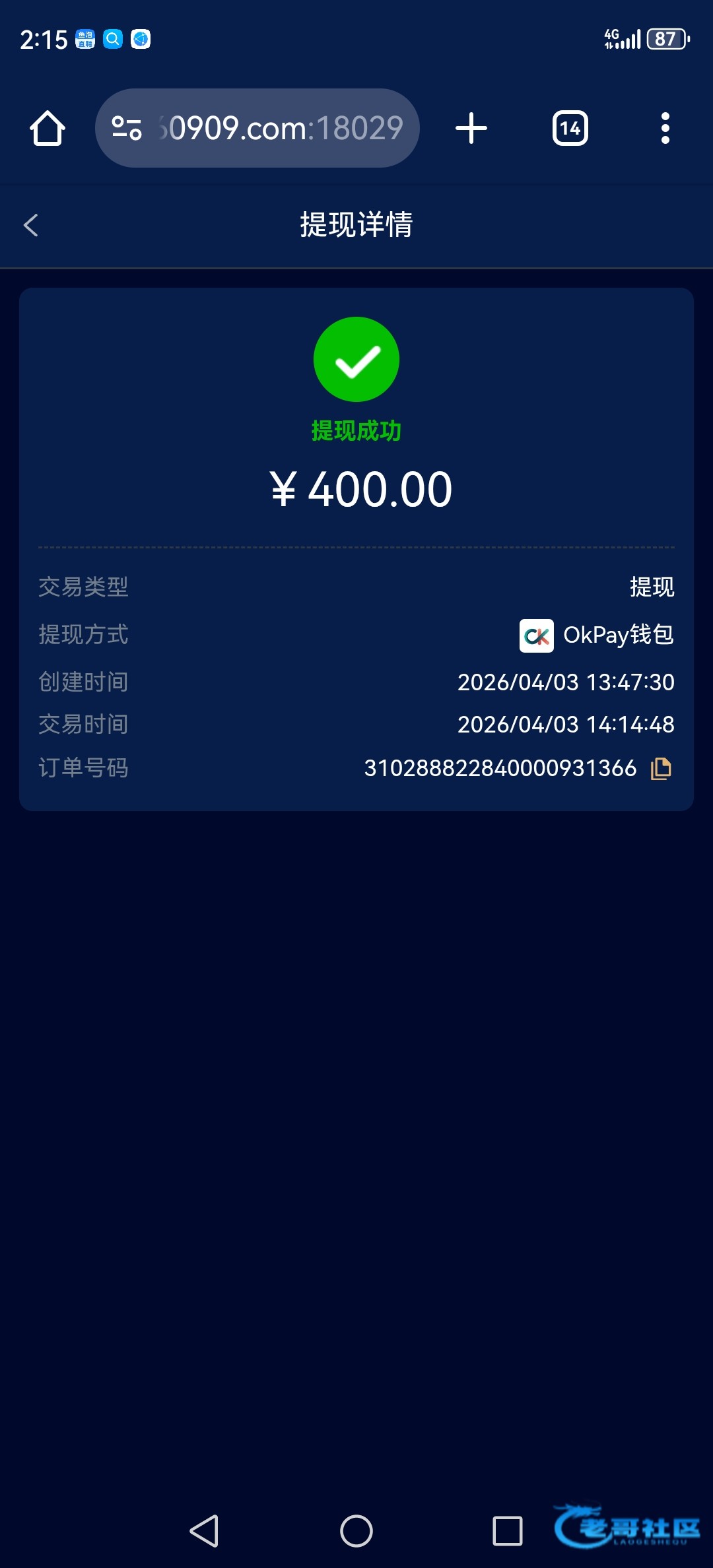The height and width of the screenshot is (1568, 713).
Task: Open the browser home page
Action: coord(48,128)
